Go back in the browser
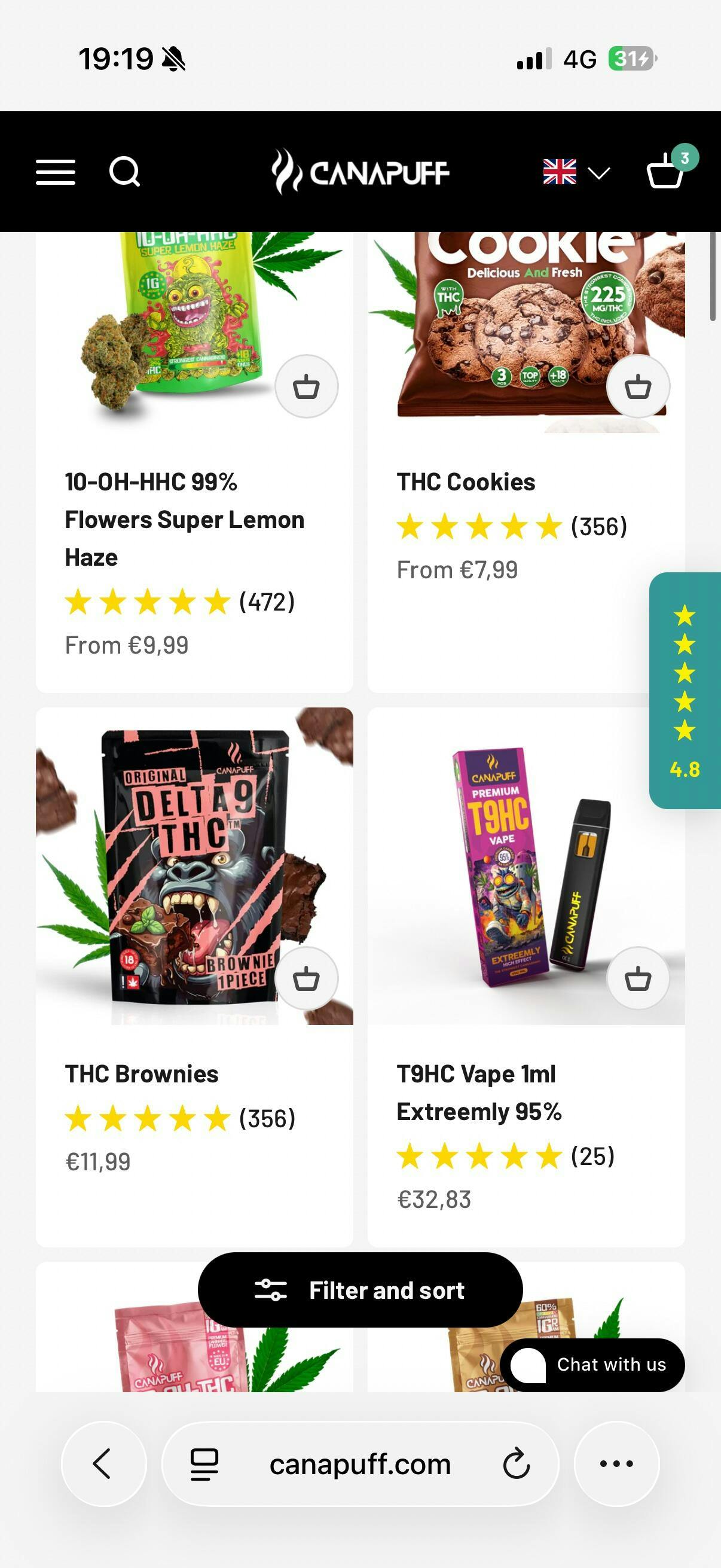The image size is (721, 1568). point(103,1464)
